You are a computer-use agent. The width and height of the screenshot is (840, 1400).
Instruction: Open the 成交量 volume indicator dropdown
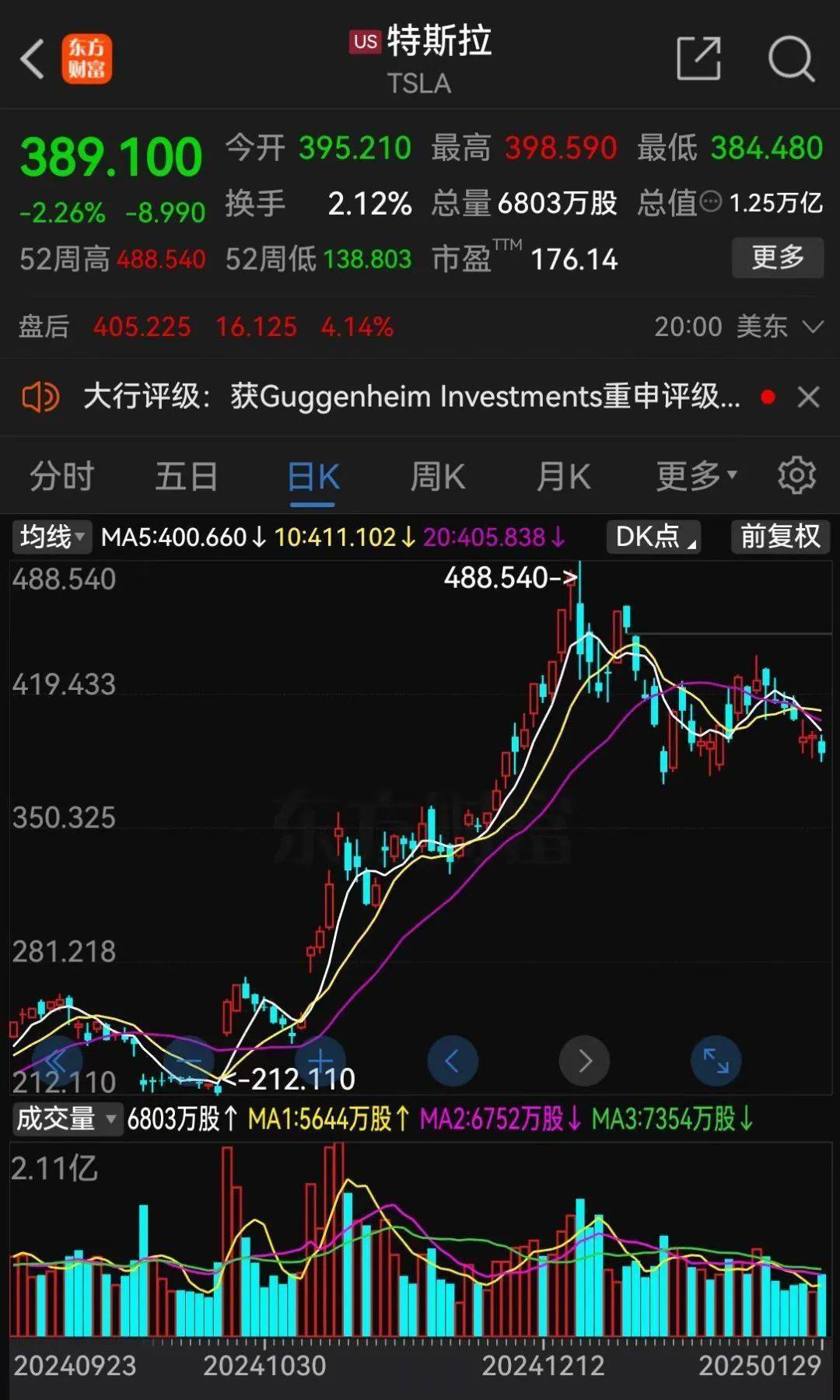67,1118
